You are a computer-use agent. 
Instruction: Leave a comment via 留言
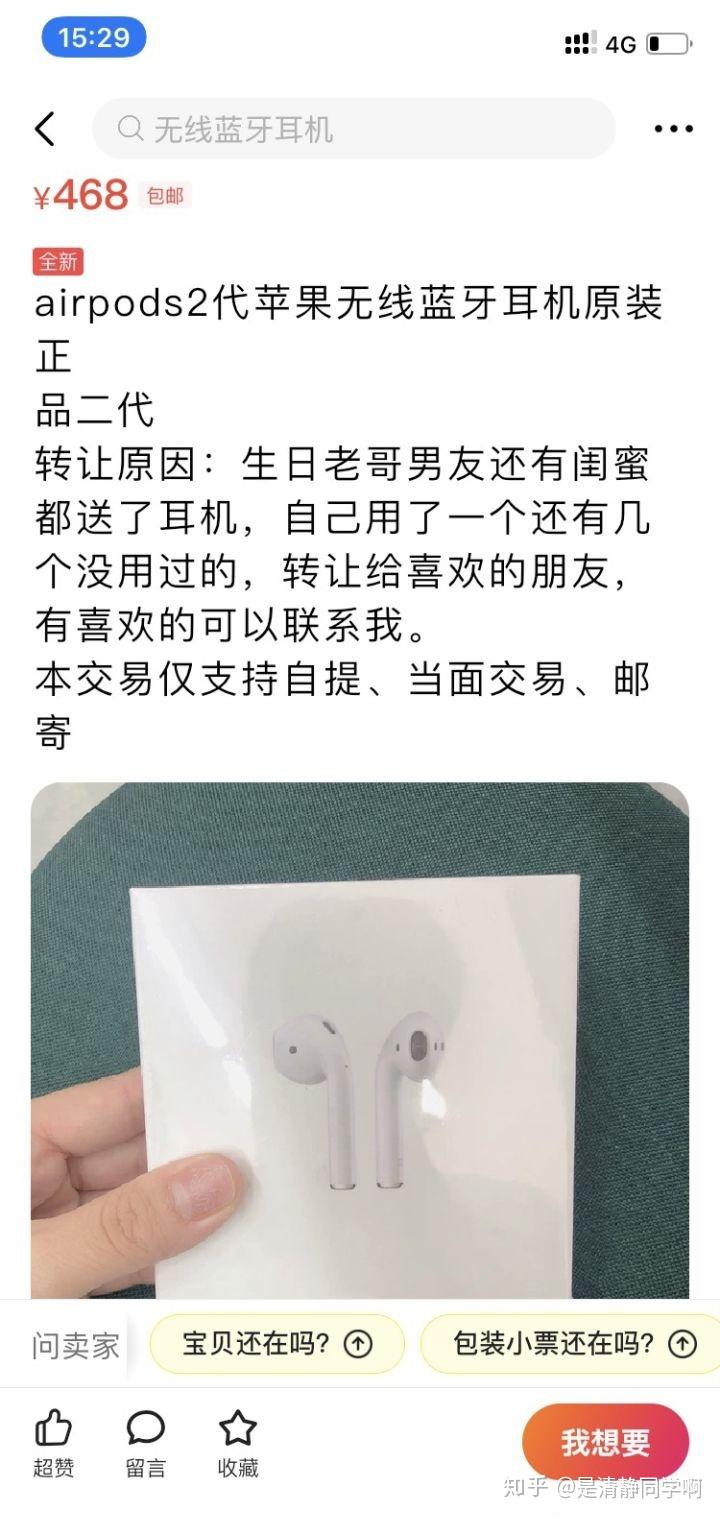pyautogui.click(x=146, y=1443)
